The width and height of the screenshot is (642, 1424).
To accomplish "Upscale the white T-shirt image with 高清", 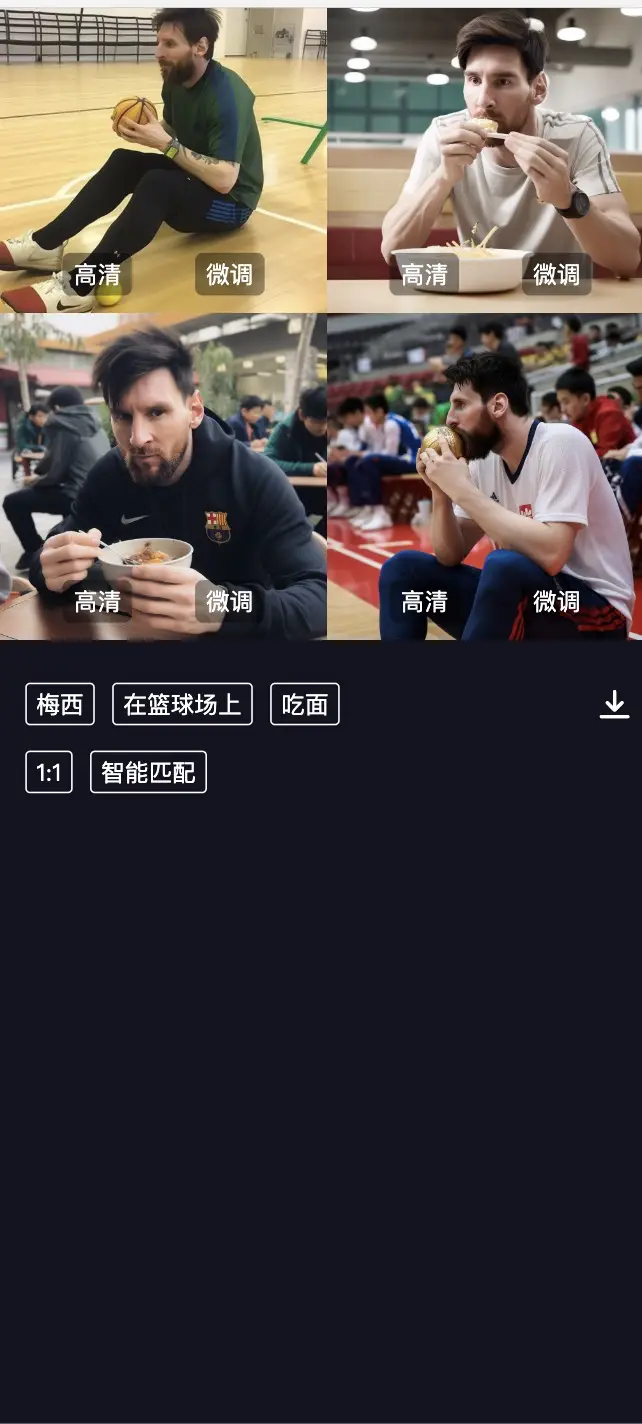I will click(424, 274).
